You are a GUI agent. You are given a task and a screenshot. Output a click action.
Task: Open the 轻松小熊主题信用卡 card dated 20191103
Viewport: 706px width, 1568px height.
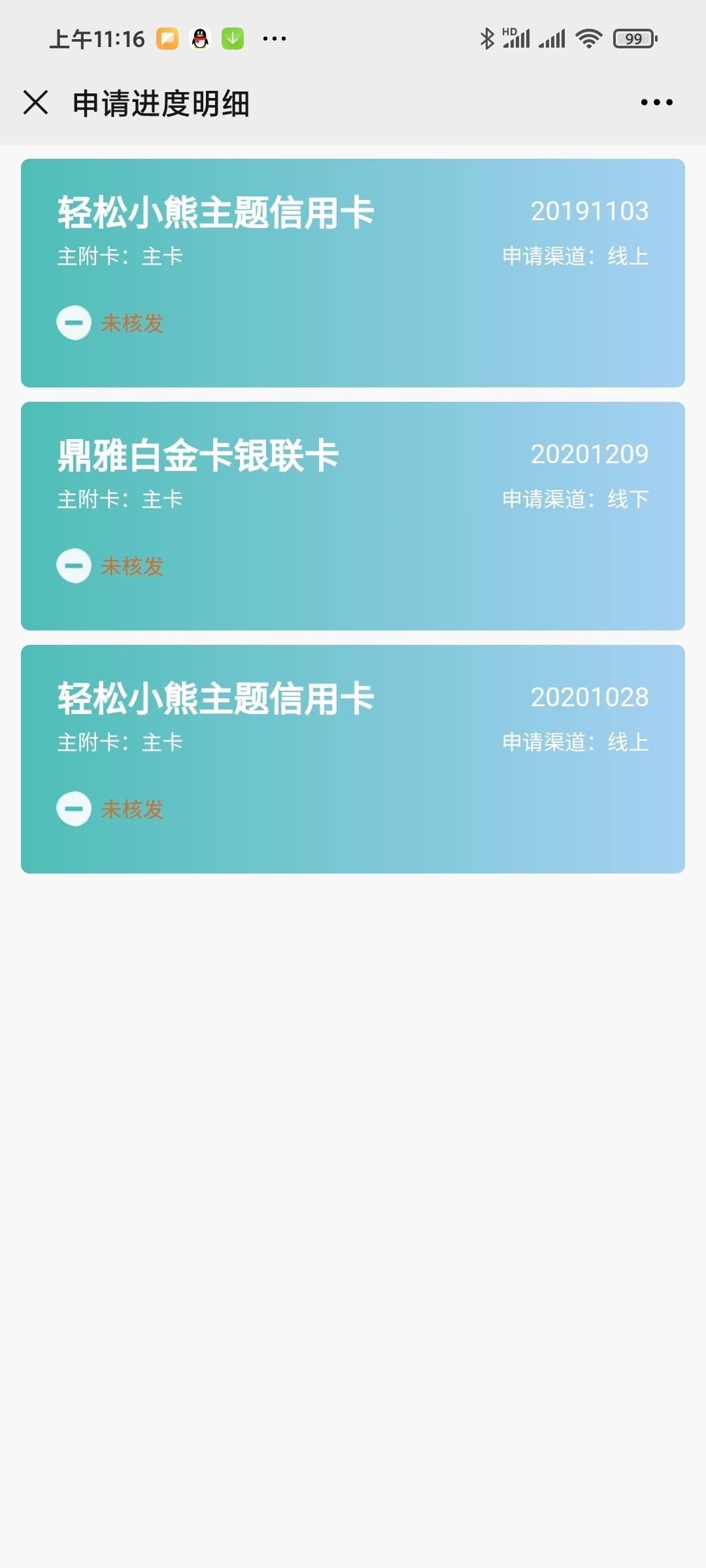[x=353, y=273]
